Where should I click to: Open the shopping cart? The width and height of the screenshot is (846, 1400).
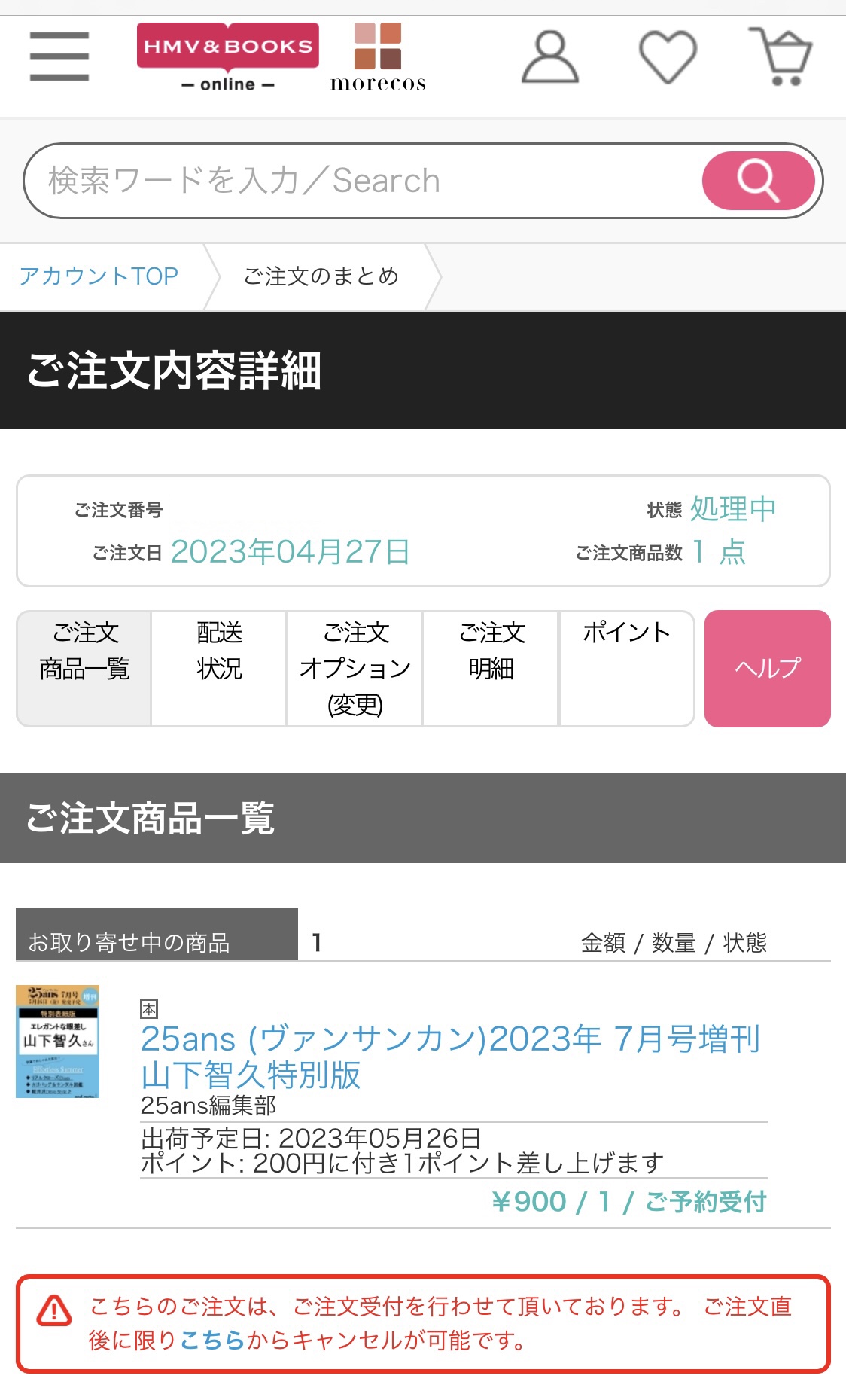point(781,56)
